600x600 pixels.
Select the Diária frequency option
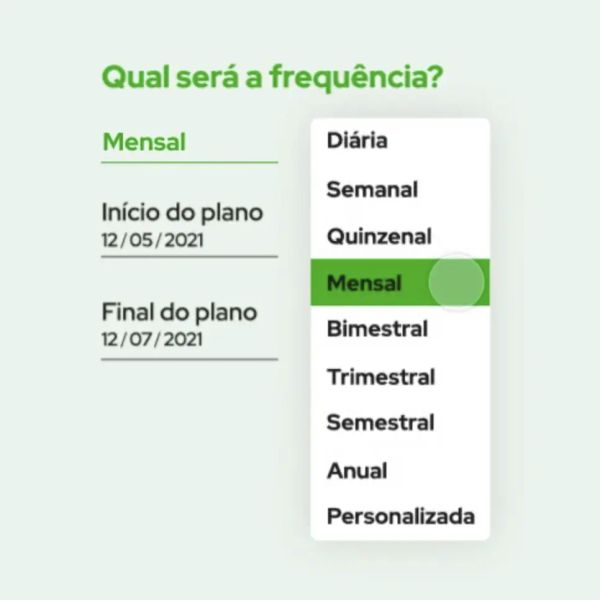pyautogui.click(x=357, y=141)
